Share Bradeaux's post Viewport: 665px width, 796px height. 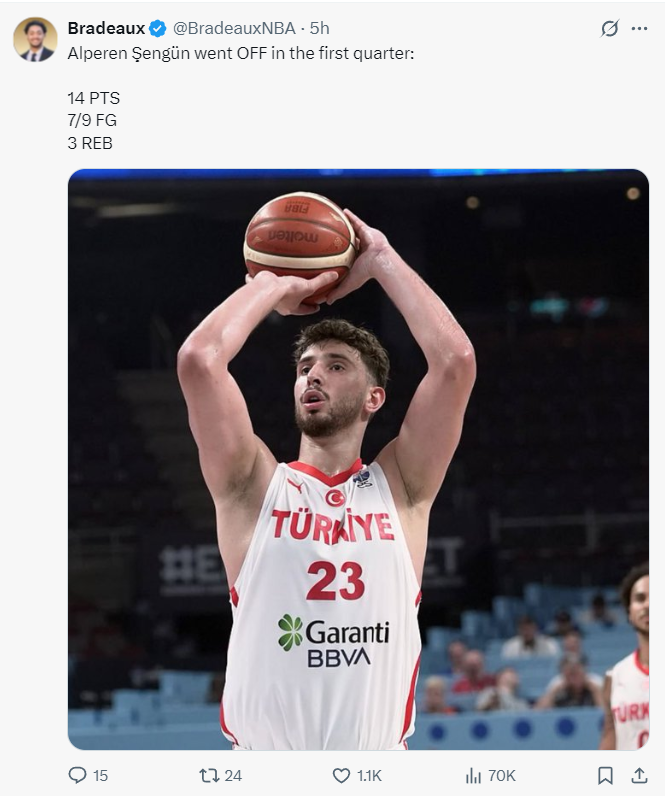639,775
